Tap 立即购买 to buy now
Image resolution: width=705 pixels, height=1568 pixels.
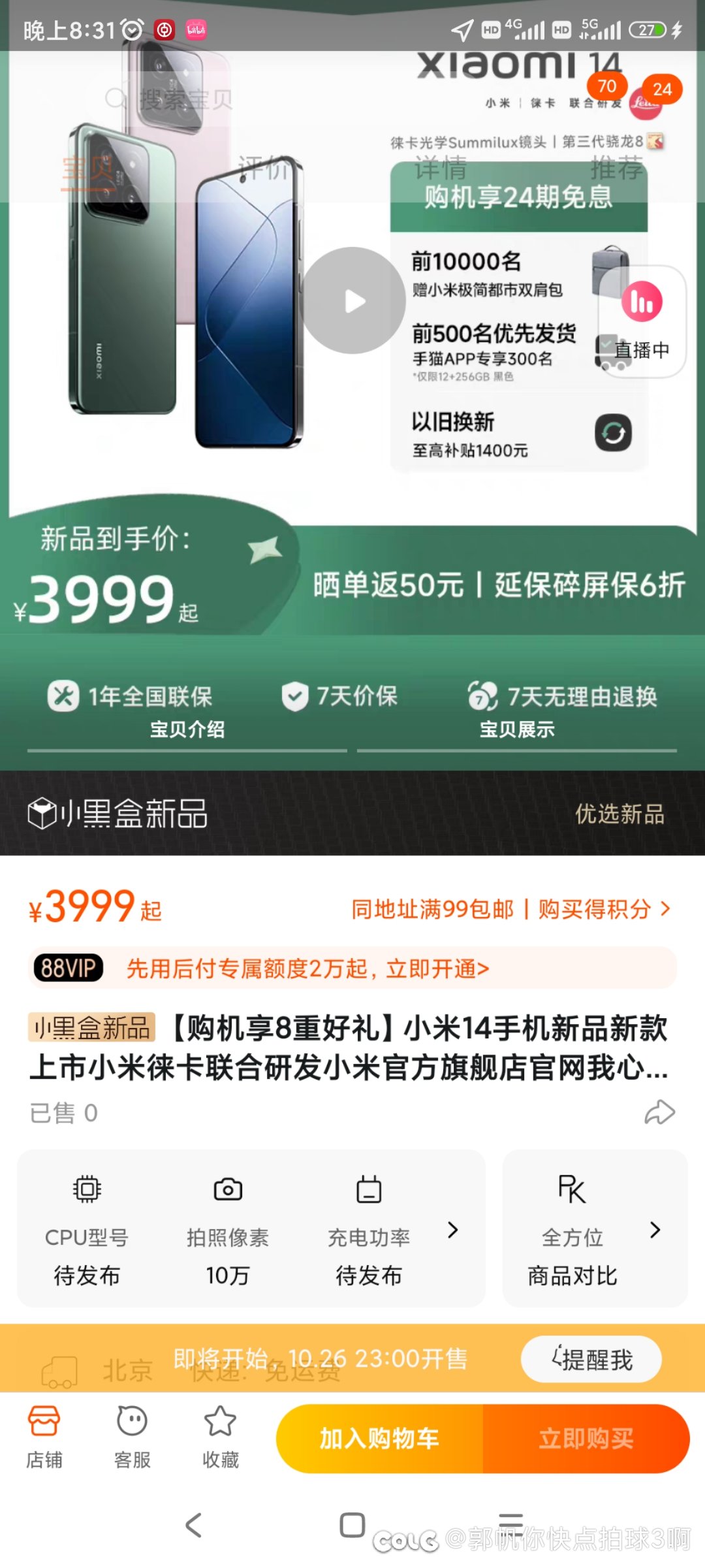tap(586, 1439)
